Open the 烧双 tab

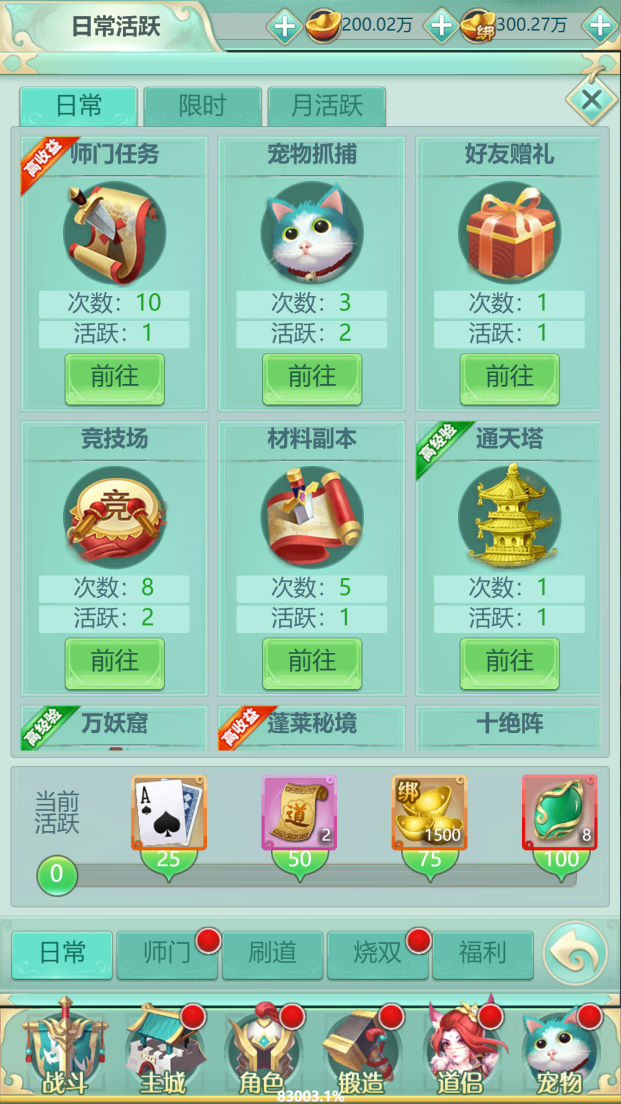(x=377, y=955)
